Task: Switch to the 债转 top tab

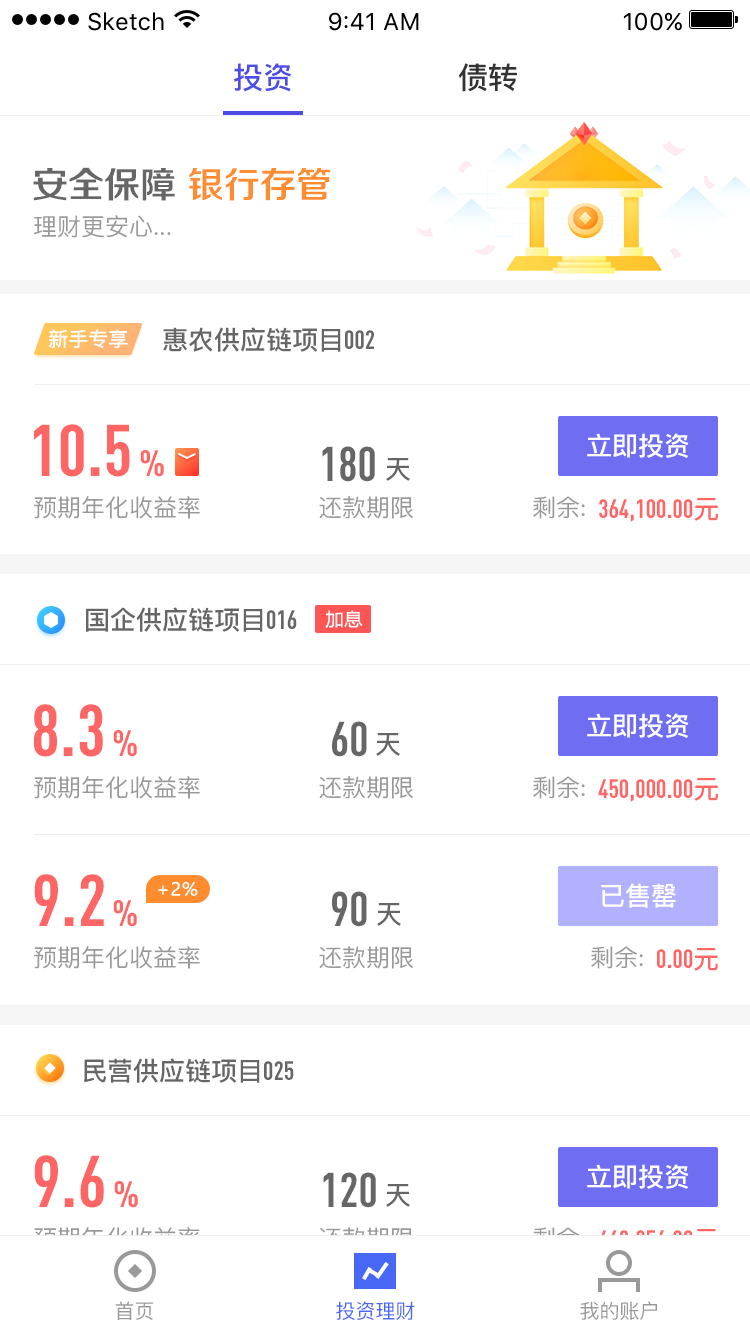Action: pos(488,78)
